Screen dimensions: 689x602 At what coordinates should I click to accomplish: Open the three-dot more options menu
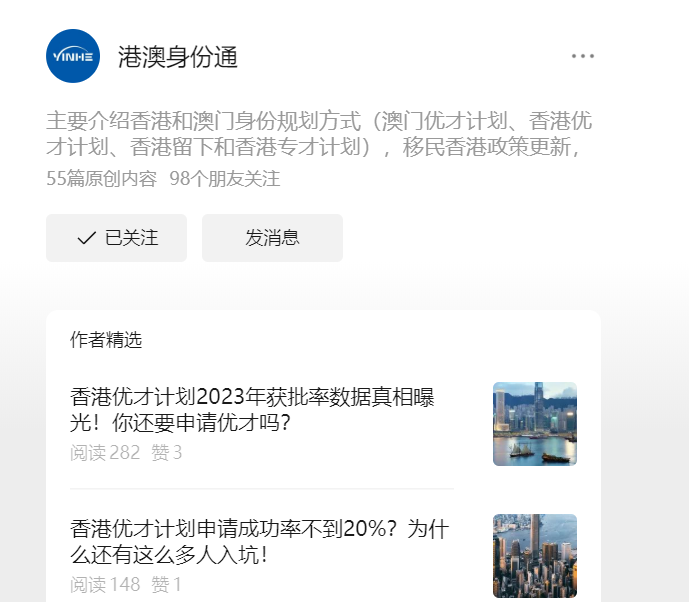coord(582,56)
